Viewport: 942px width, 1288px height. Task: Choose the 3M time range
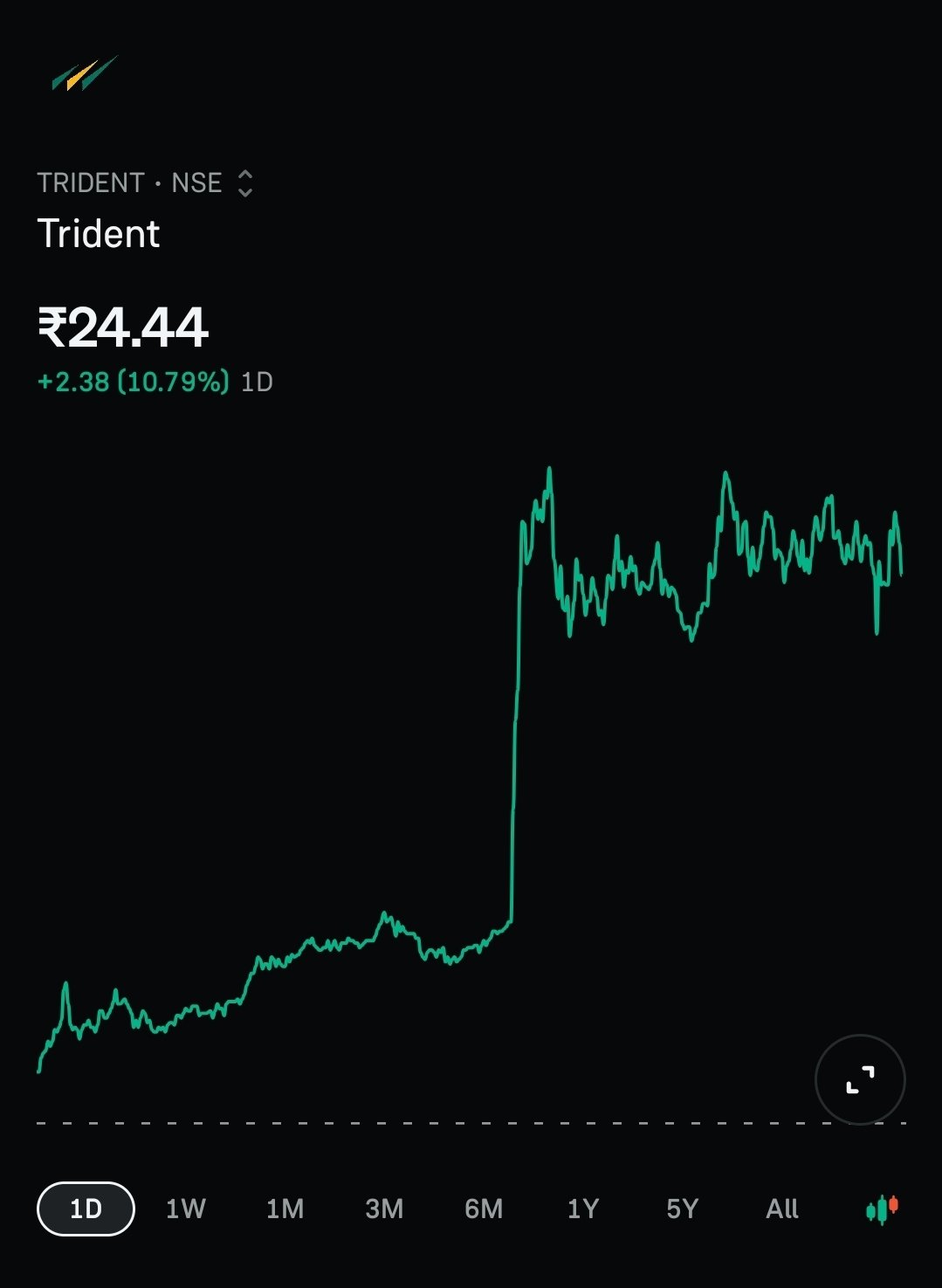pos(384,1209)
